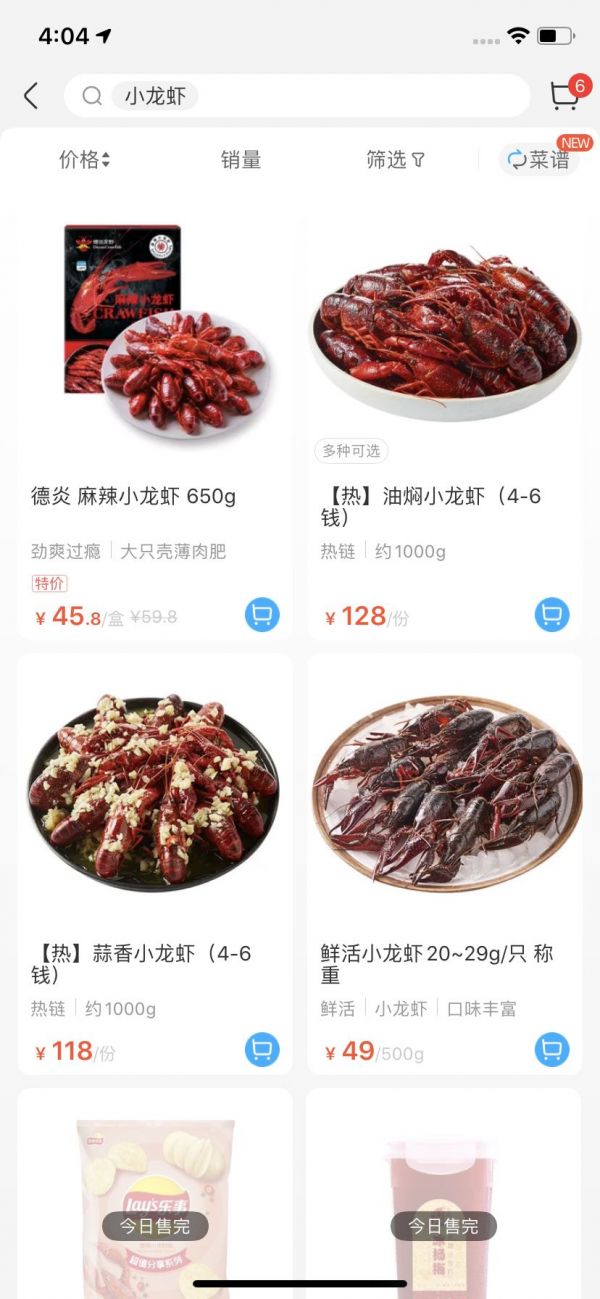Image resolution: width=600 pixels, height=1299 pixels.
Task: Add 蒜香小龙虾 to cart
Action: pyautogui.click(x=262, y=1050)
